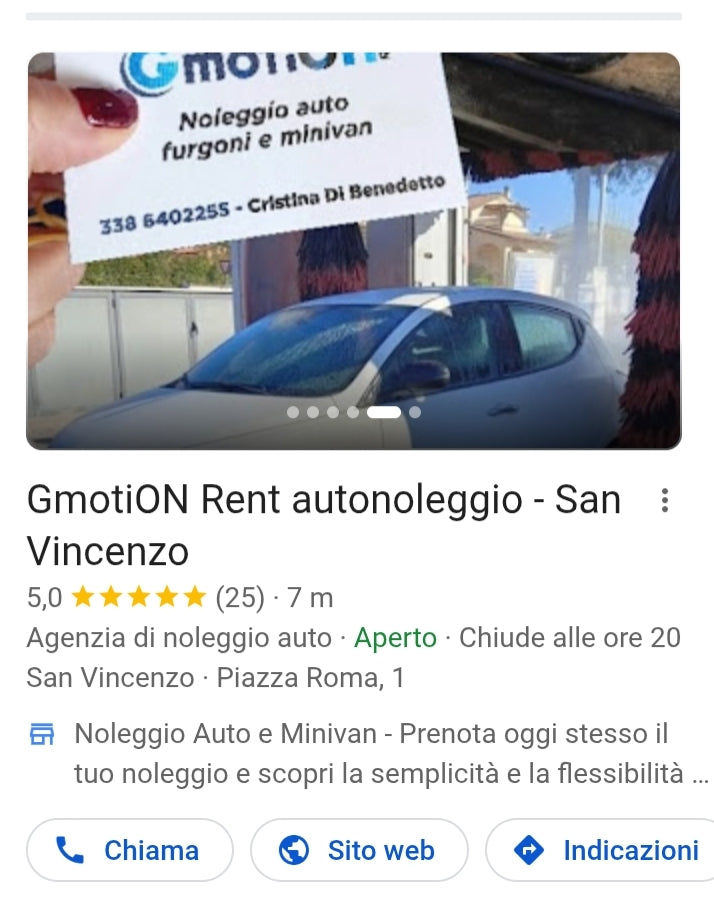Open the overflow menu beside GmotiON Rent

point(665,501)
